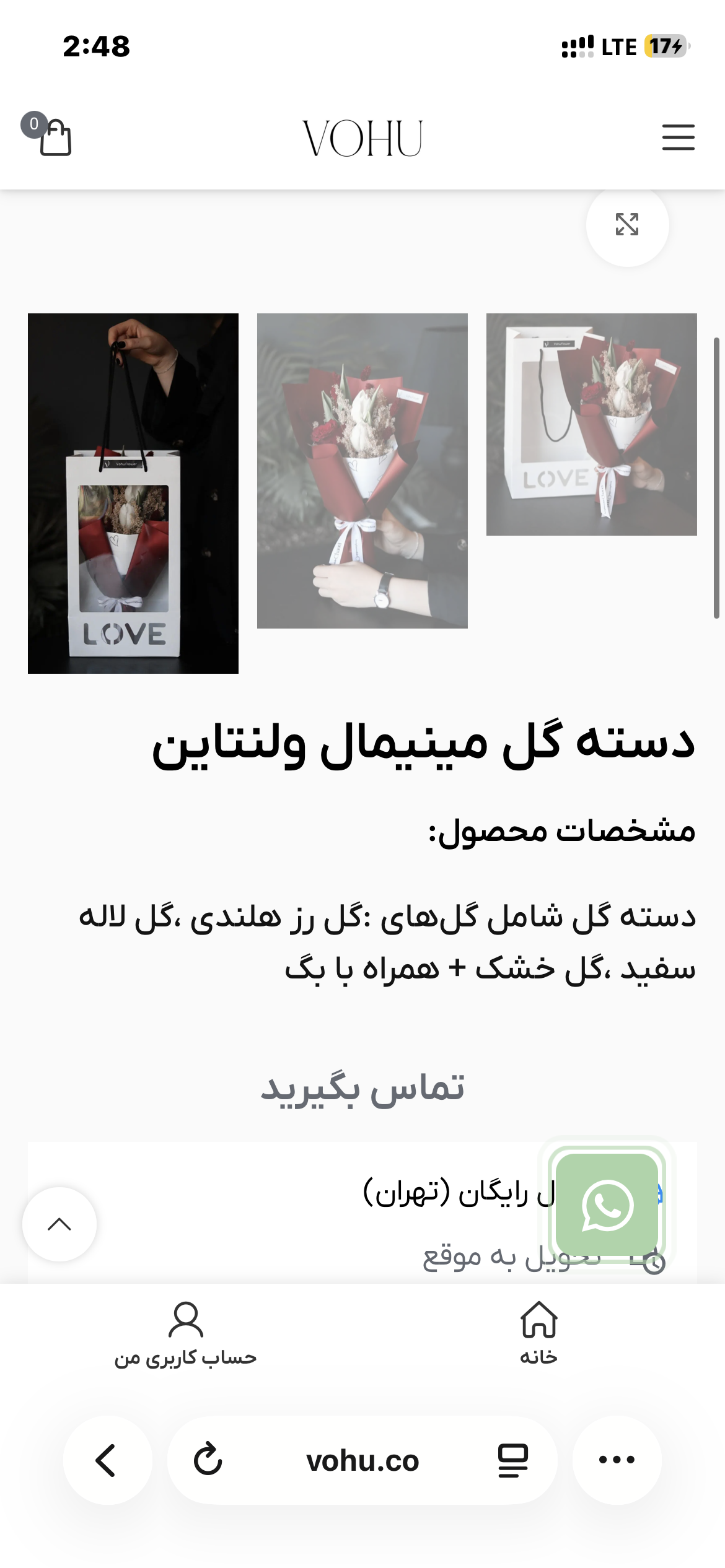Tap the vohu.co address bar
Image resolution: width=725 pixels, height=1568 pixels.
pos(362,1460)
